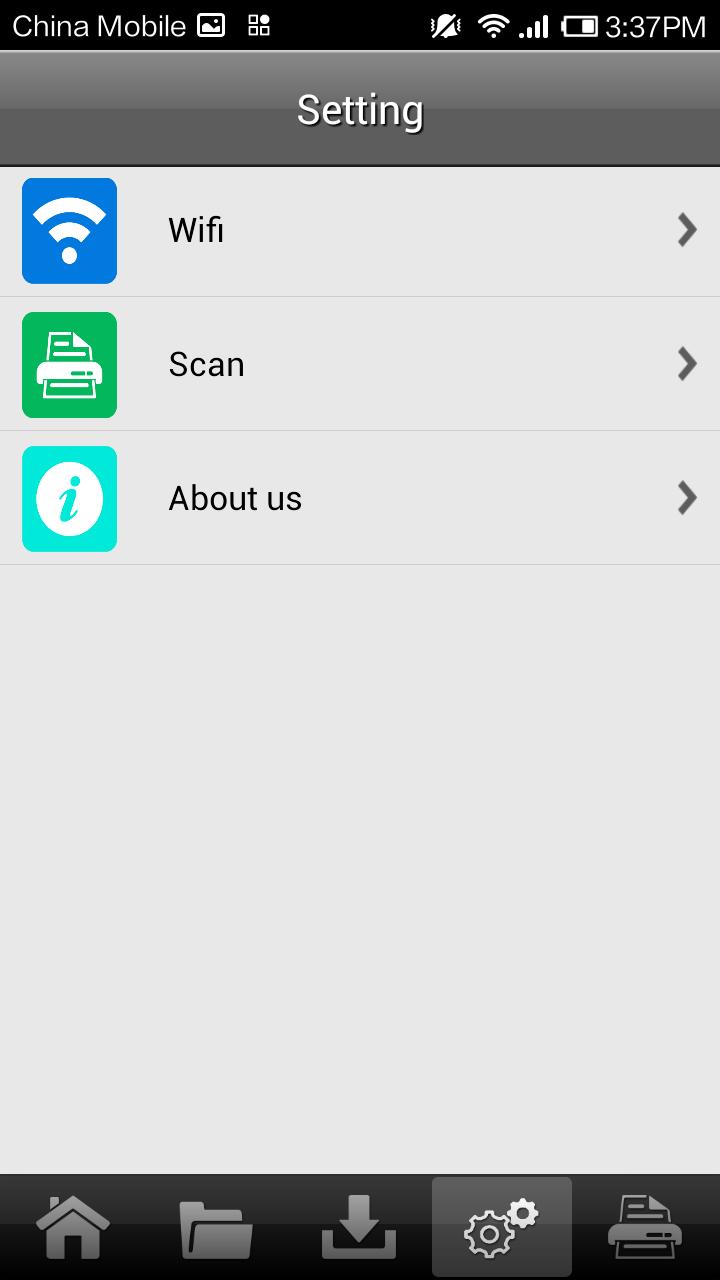Viewport: 720px width, 1280px height.
Task: Tap the Setting title bar
Action: [360, 110]
